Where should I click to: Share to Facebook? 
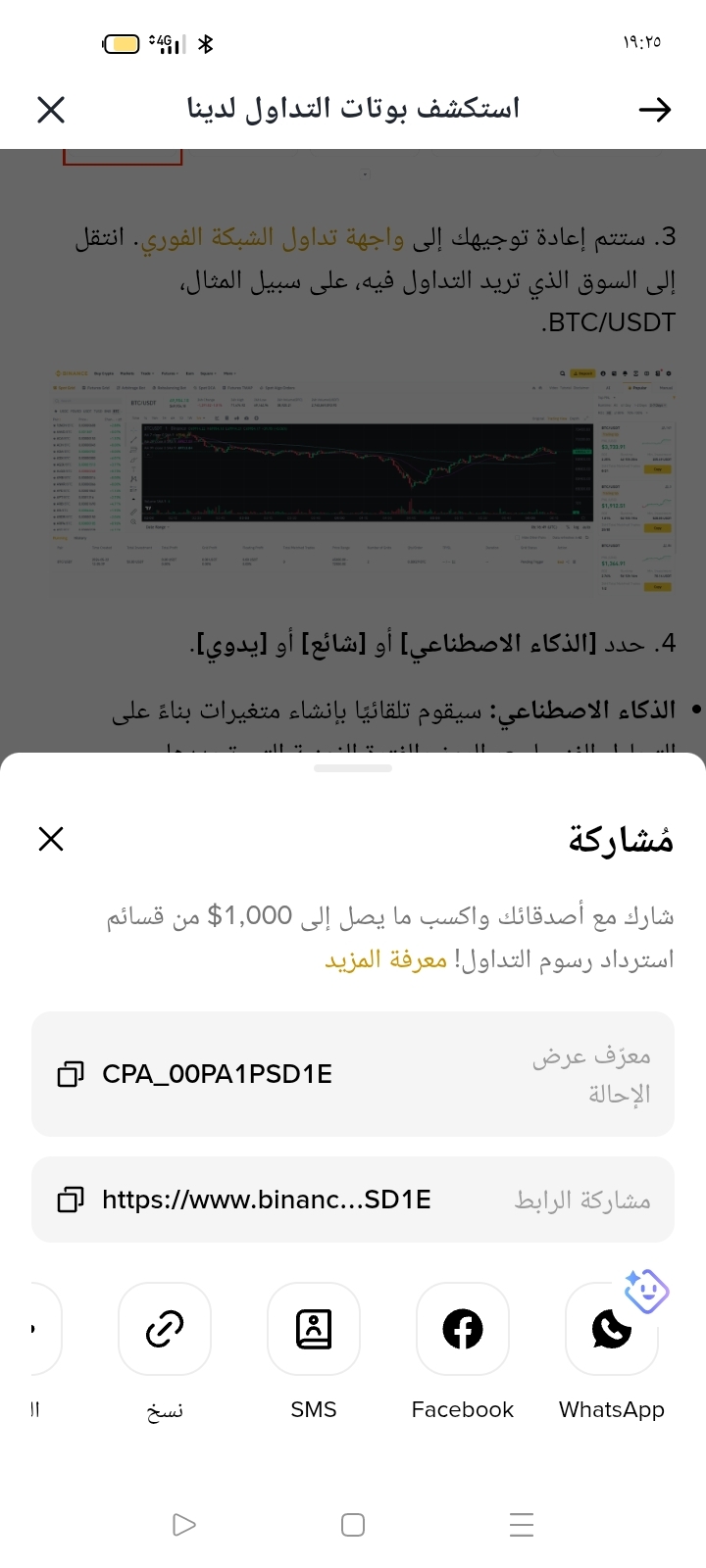click(463, 1329)
